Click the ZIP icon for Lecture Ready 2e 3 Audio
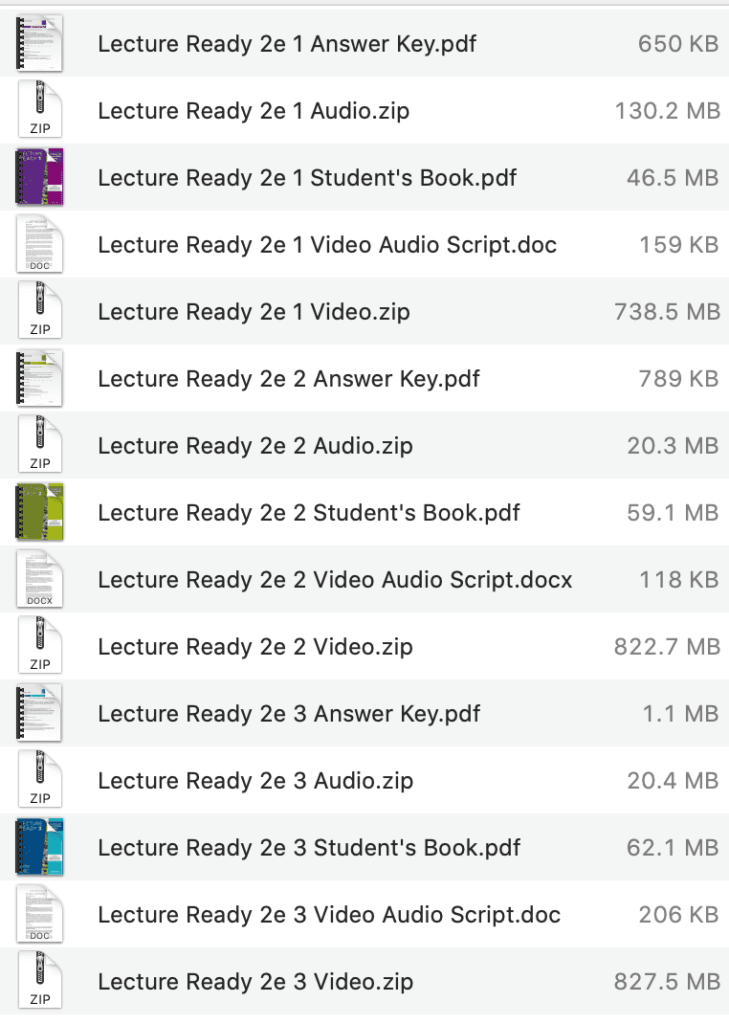Screen dimensions: 729x1024 pos(40,780)
